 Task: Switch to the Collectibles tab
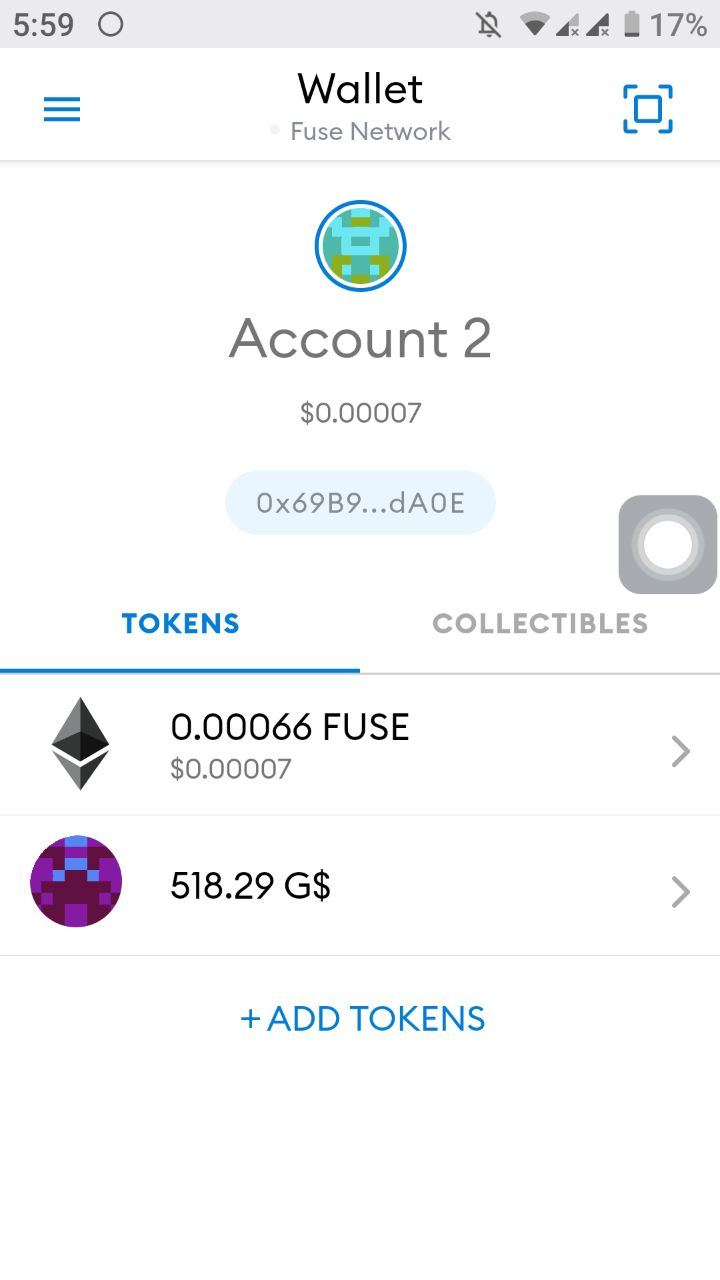[x=540, y=624]
